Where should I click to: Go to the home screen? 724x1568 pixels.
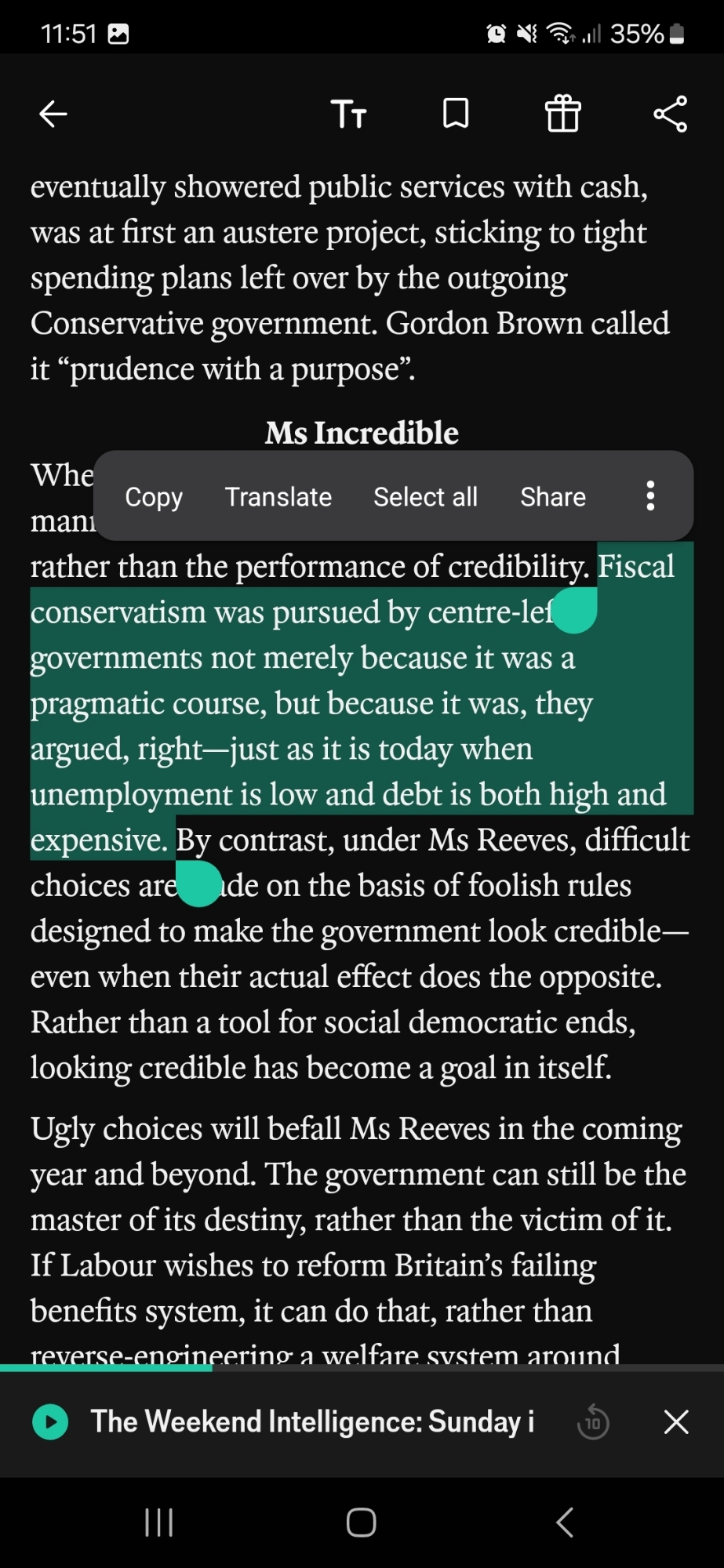(361, 1523)
